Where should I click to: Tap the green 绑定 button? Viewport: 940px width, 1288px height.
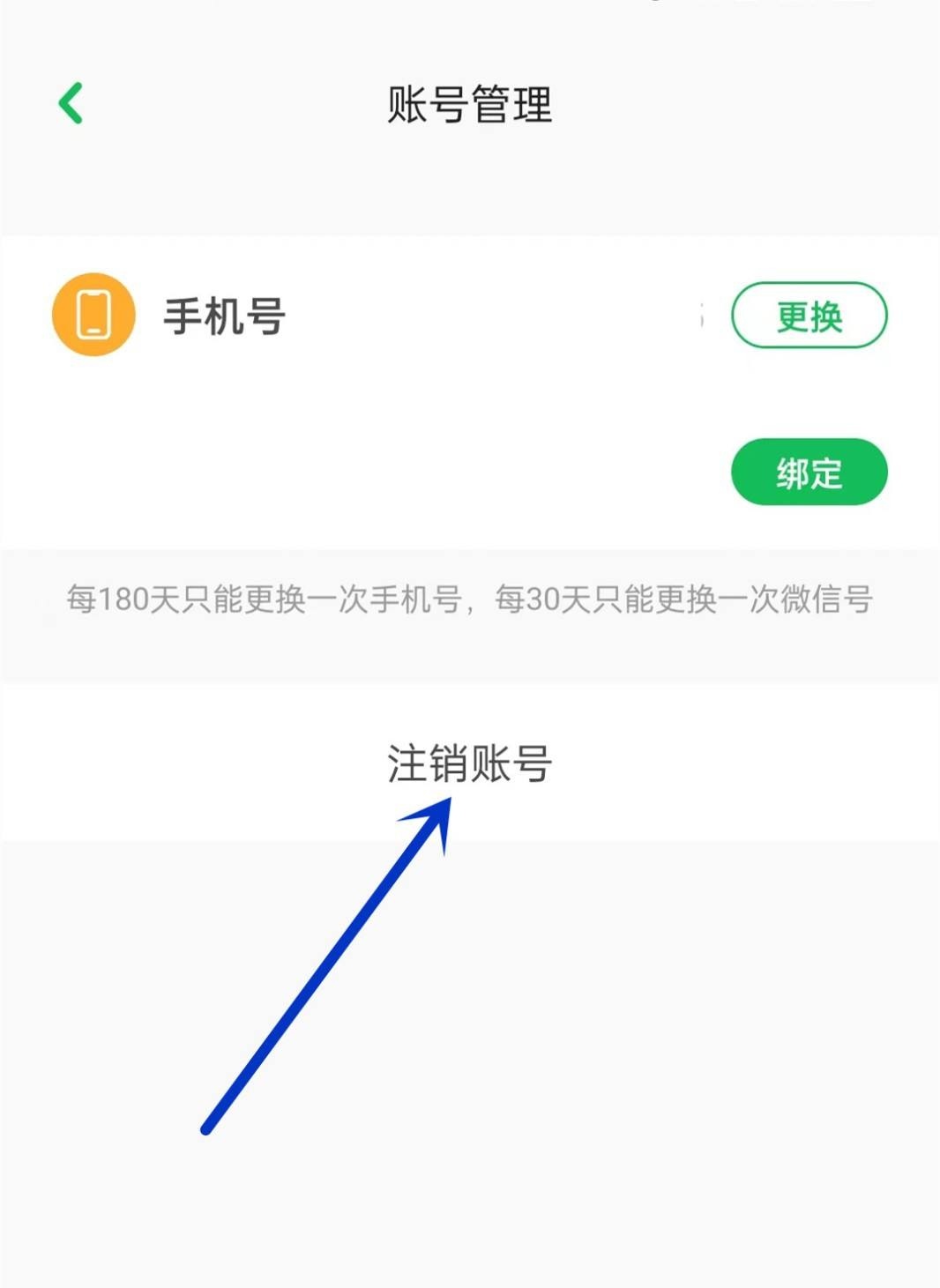click(809, 473)
